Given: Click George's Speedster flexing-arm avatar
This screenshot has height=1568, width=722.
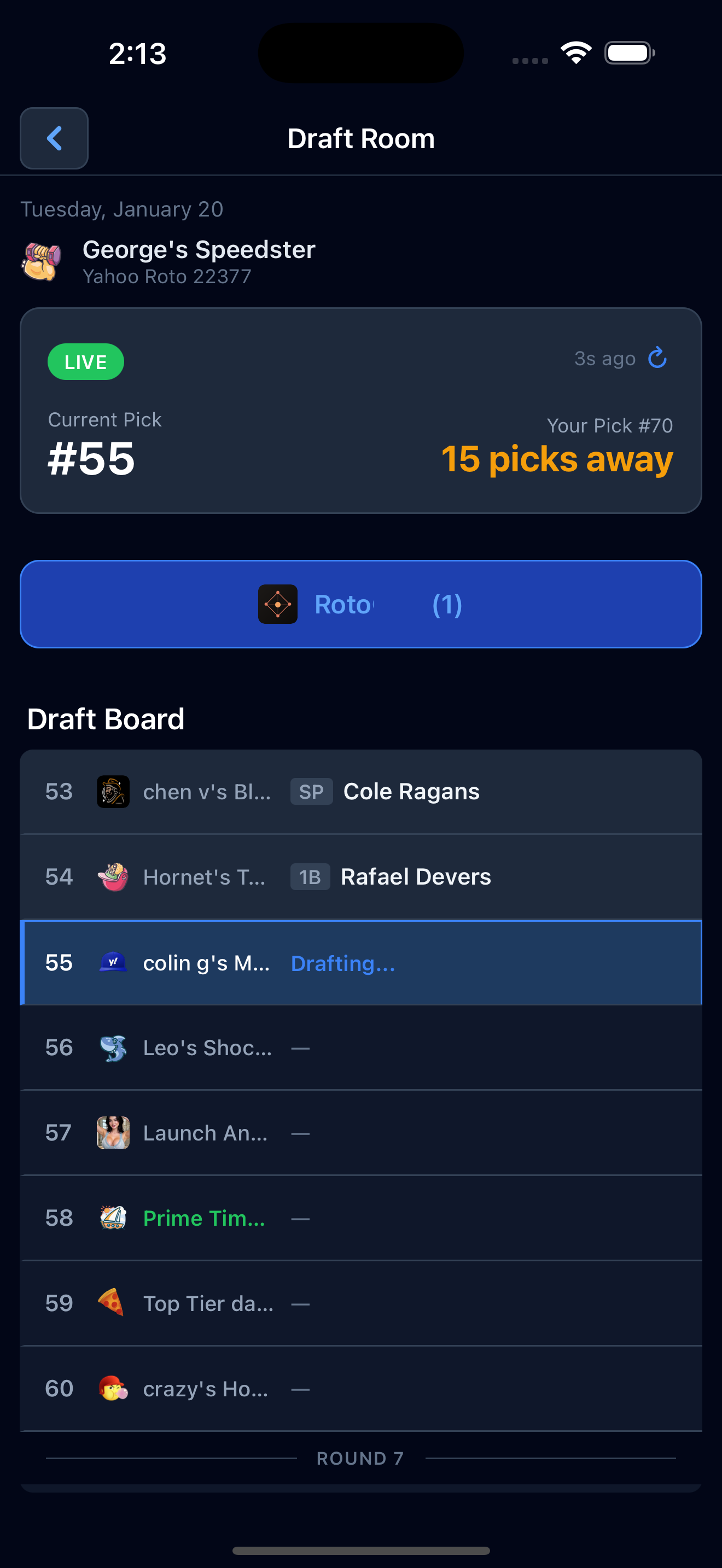Looking at the screenshot, I should [x=41, y=261].
